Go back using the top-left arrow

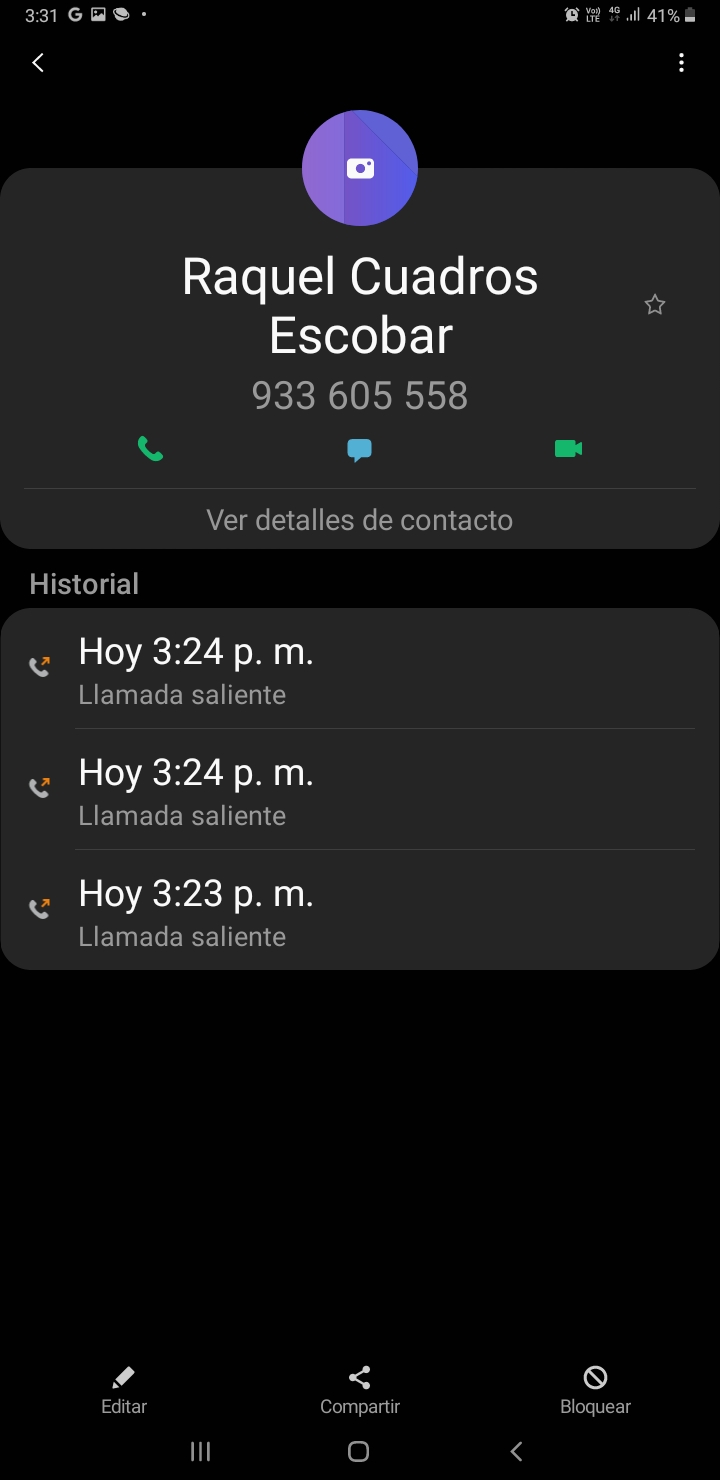38,63
